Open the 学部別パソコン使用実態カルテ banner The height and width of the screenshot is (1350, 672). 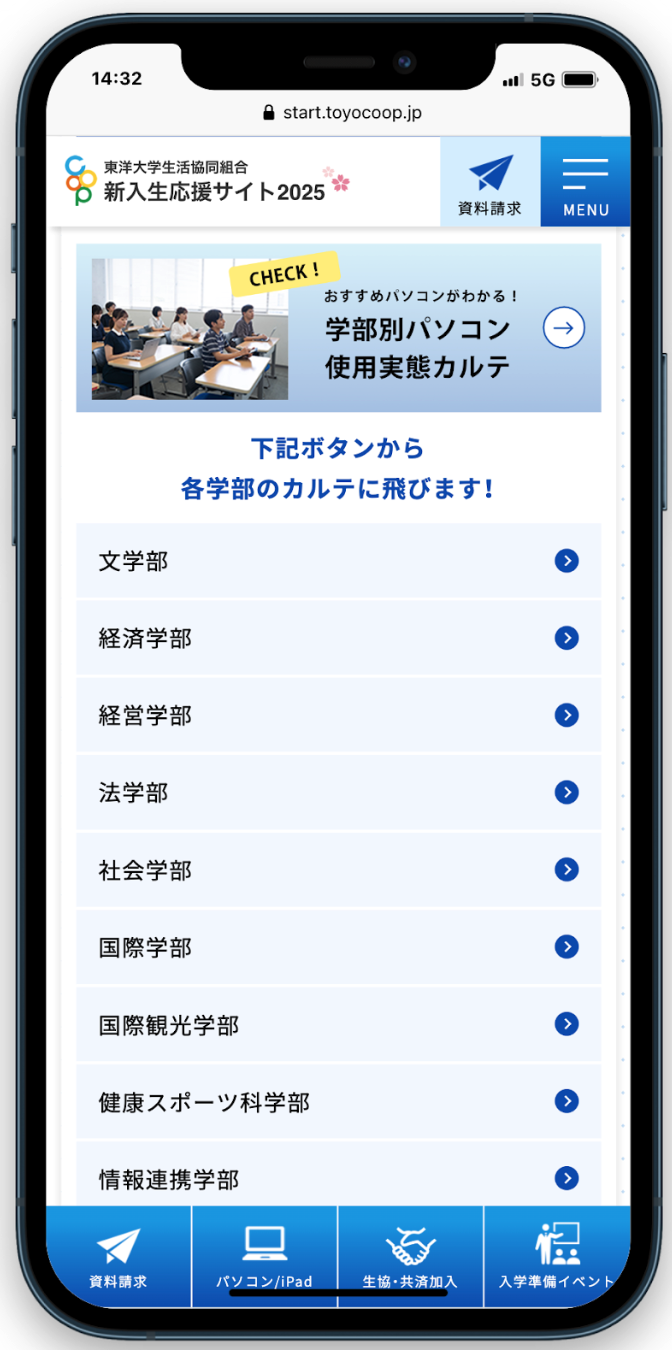tap(338, 328)
